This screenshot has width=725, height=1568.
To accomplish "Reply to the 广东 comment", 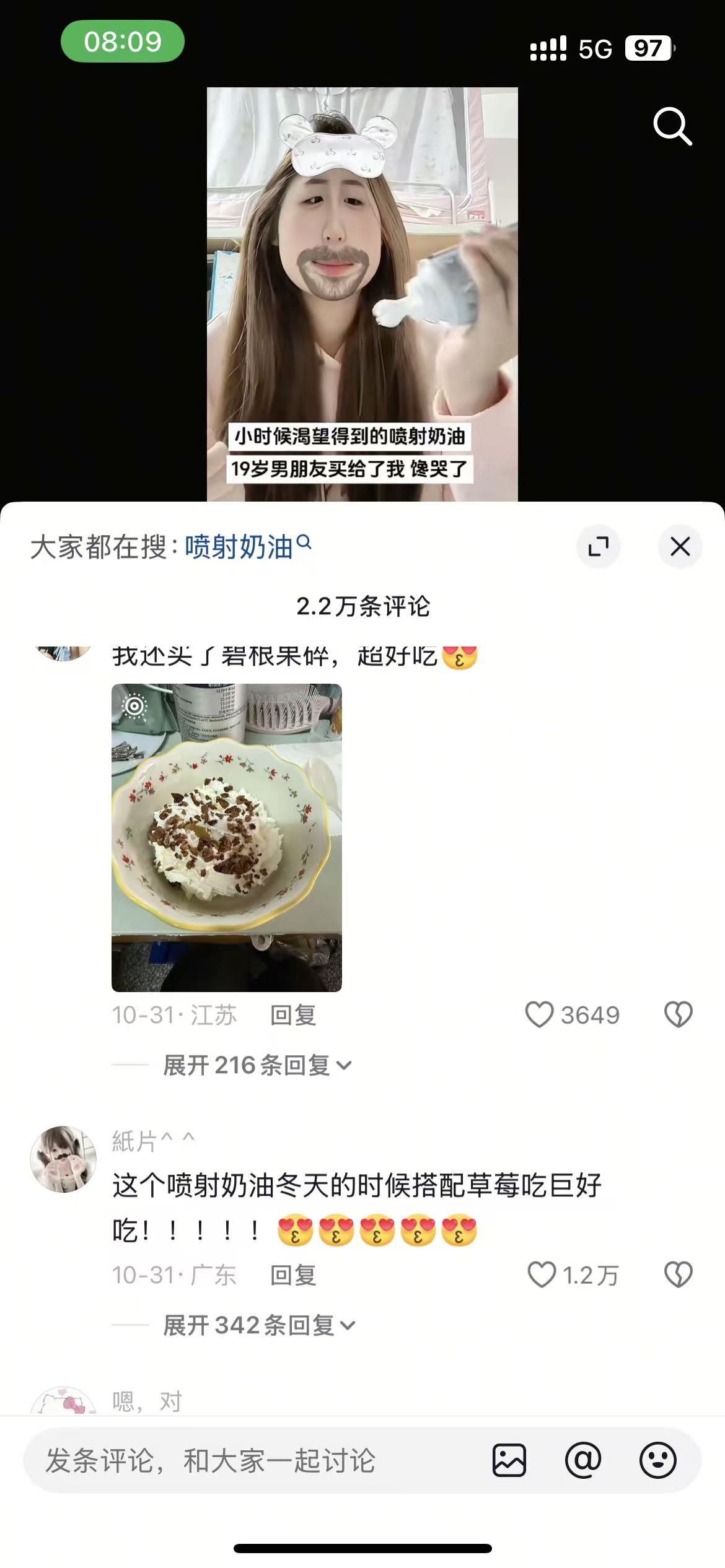I will 293,1275.
